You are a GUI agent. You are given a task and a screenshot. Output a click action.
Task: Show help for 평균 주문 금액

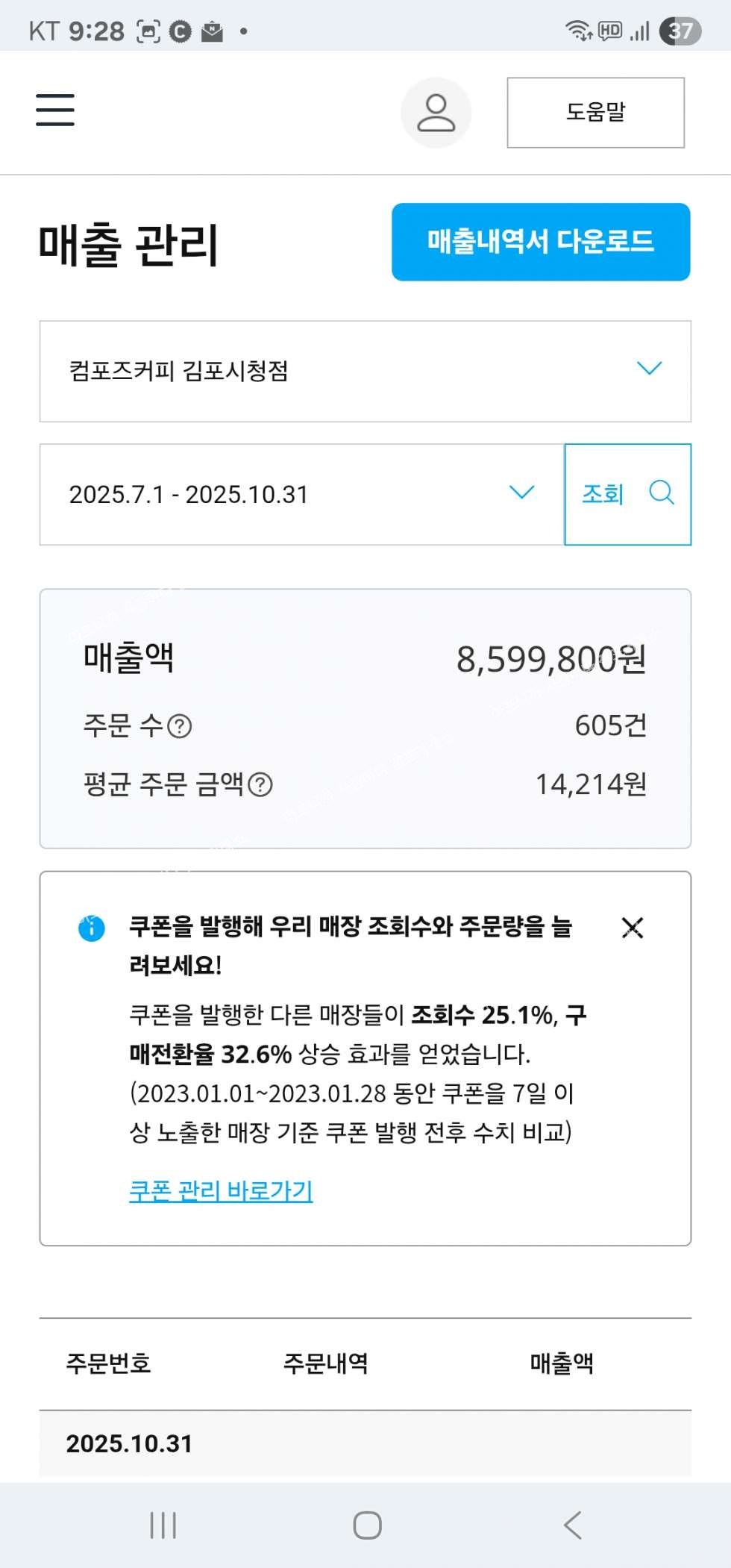(x=260, y=785)
